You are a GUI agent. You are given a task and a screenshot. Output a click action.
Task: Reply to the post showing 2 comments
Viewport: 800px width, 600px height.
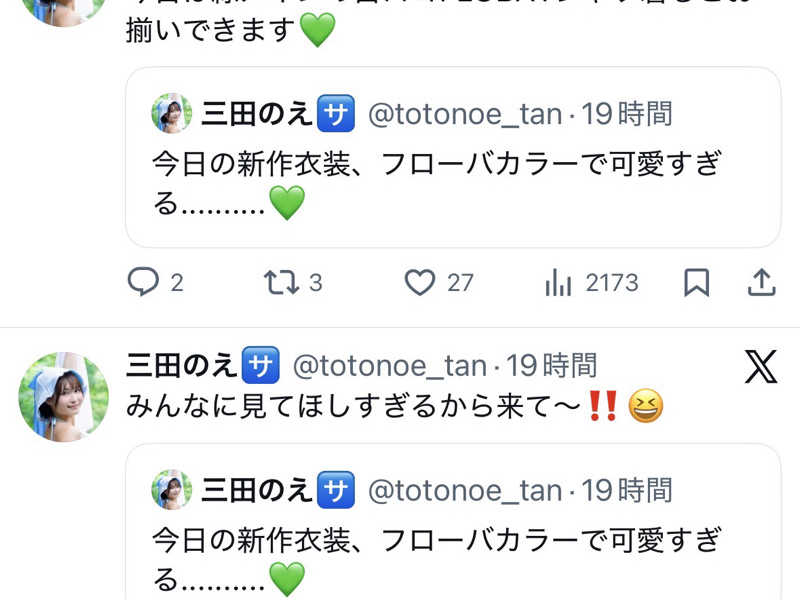144,283
